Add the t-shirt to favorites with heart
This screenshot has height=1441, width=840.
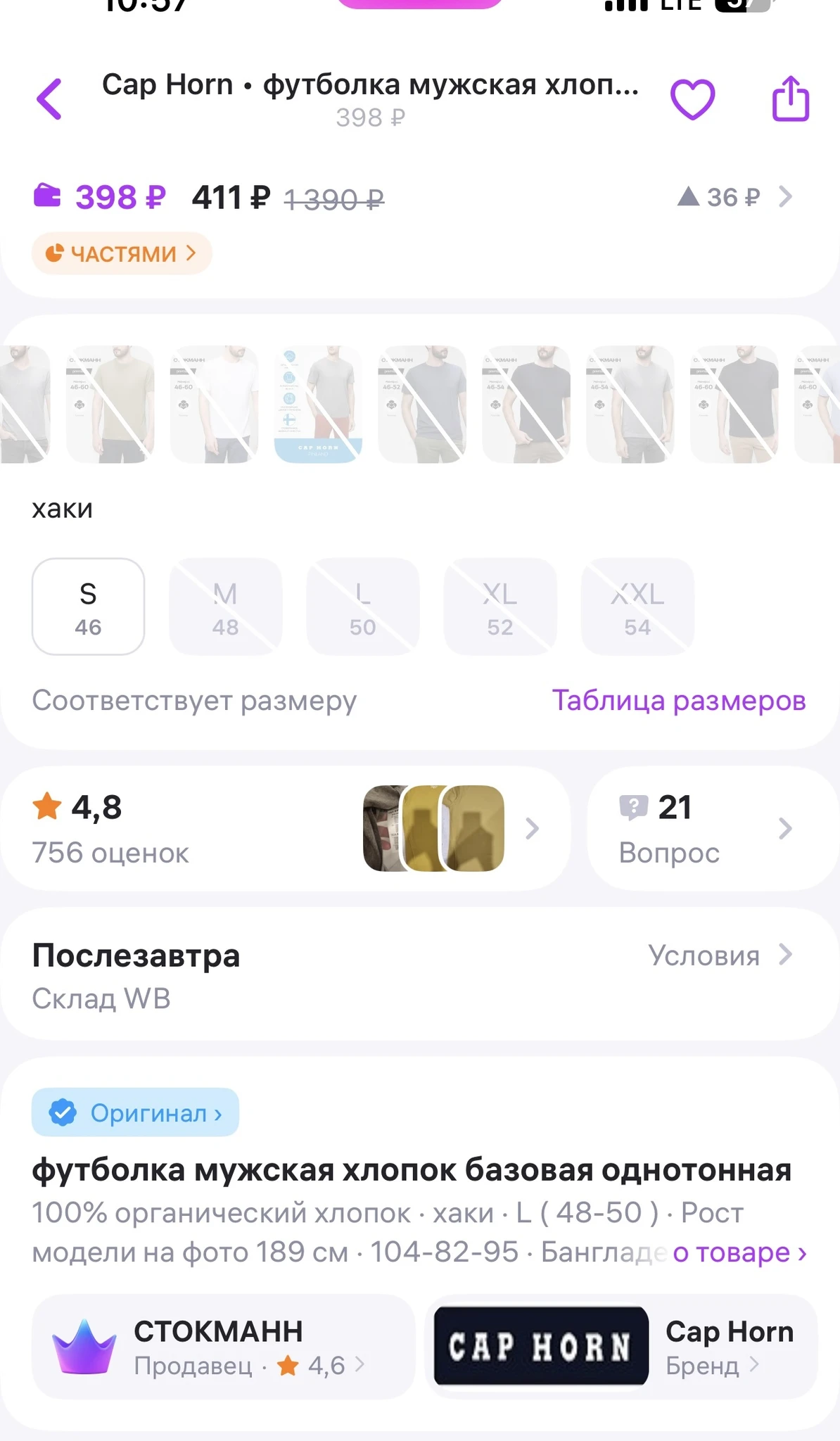(x=692, y=99)
